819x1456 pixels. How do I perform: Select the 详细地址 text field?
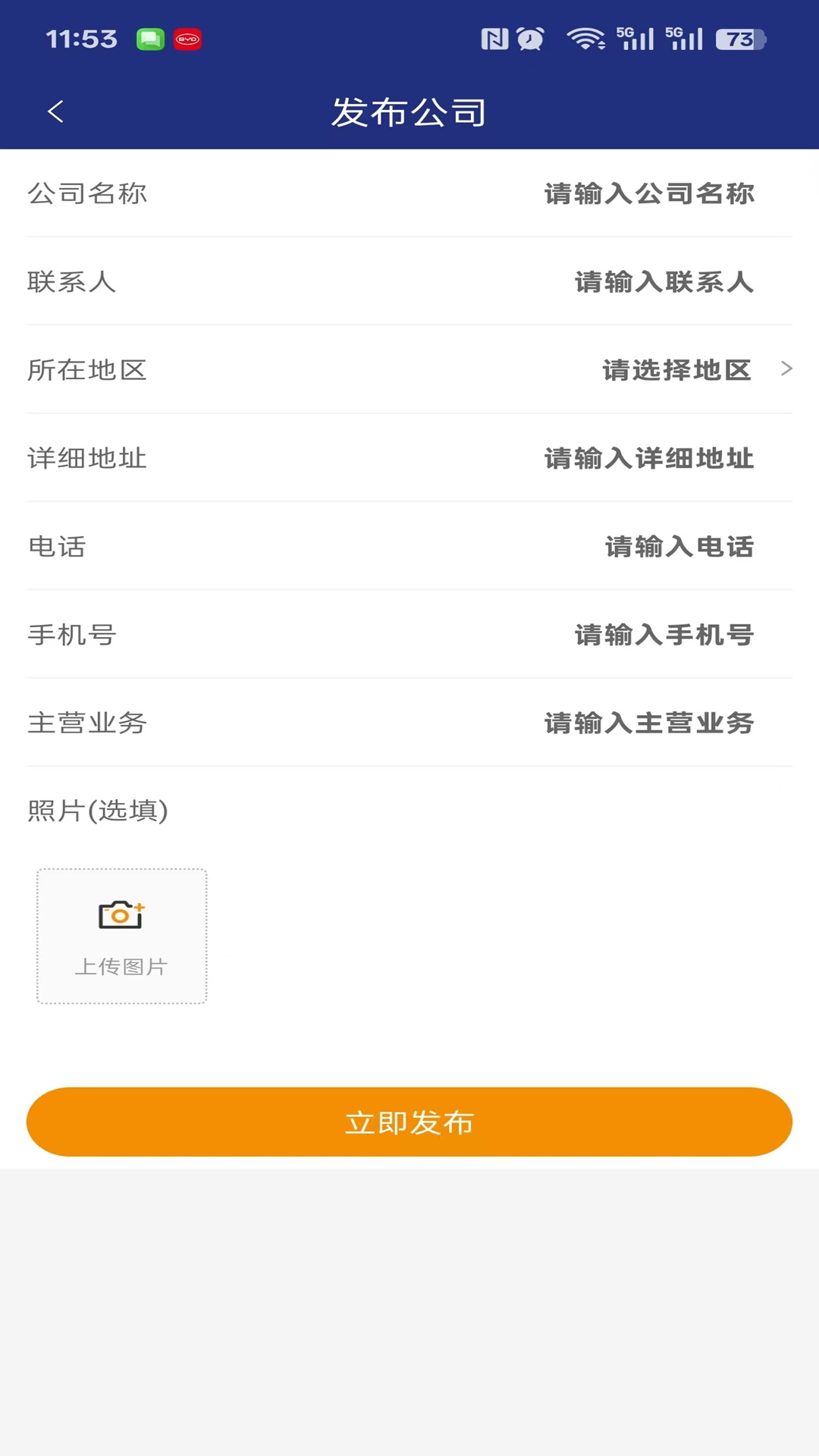[x=648, y=459]
